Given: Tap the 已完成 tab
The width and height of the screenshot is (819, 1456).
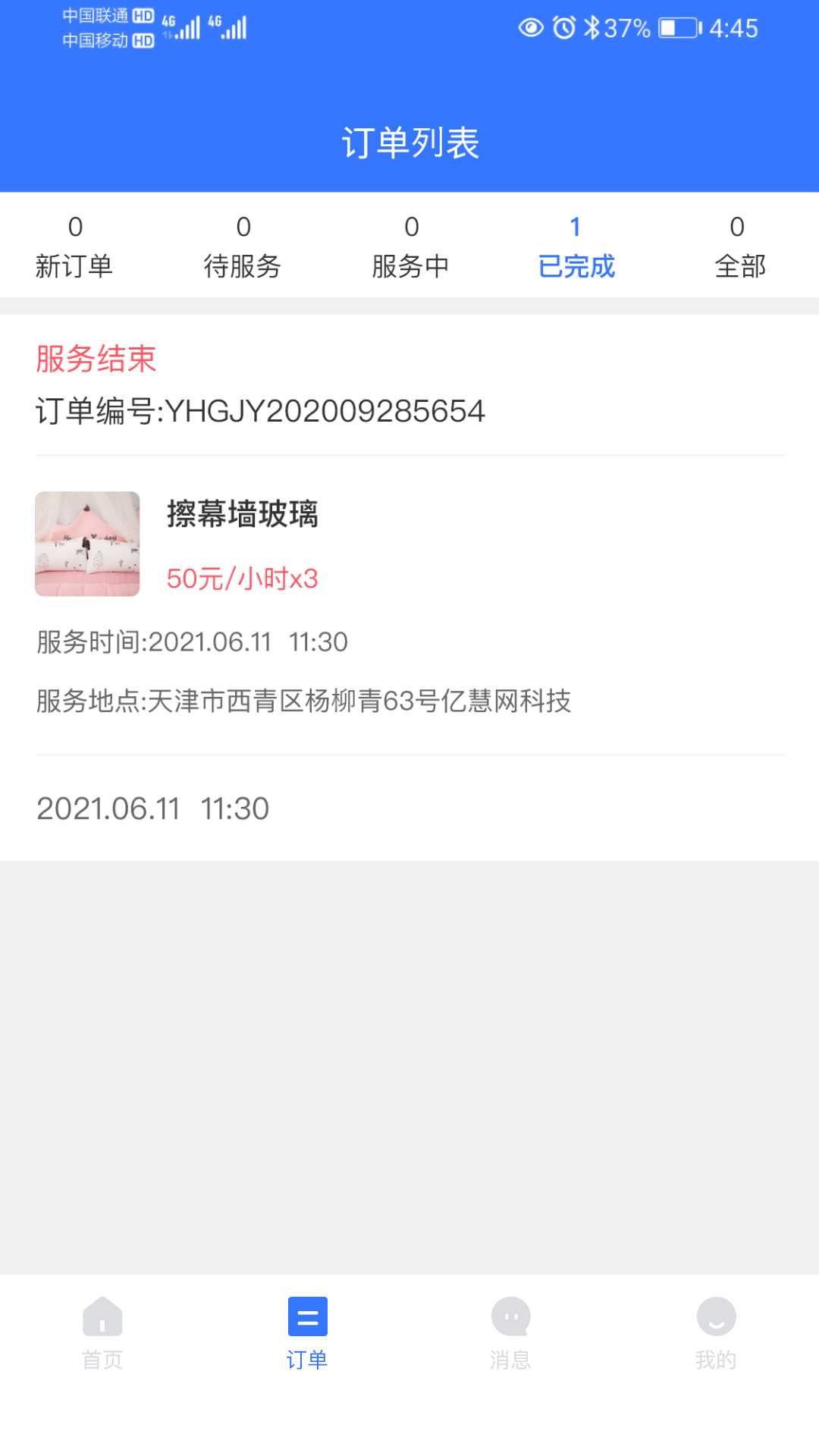Looking at the screenshot, I should (x=576, y=247).
